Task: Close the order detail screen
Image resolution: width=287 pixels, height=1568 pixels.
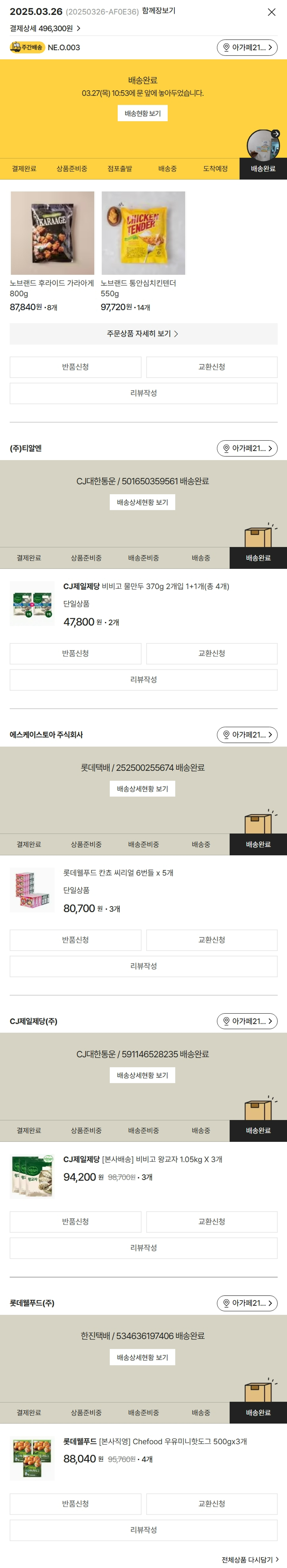Action: pos(271,12)
